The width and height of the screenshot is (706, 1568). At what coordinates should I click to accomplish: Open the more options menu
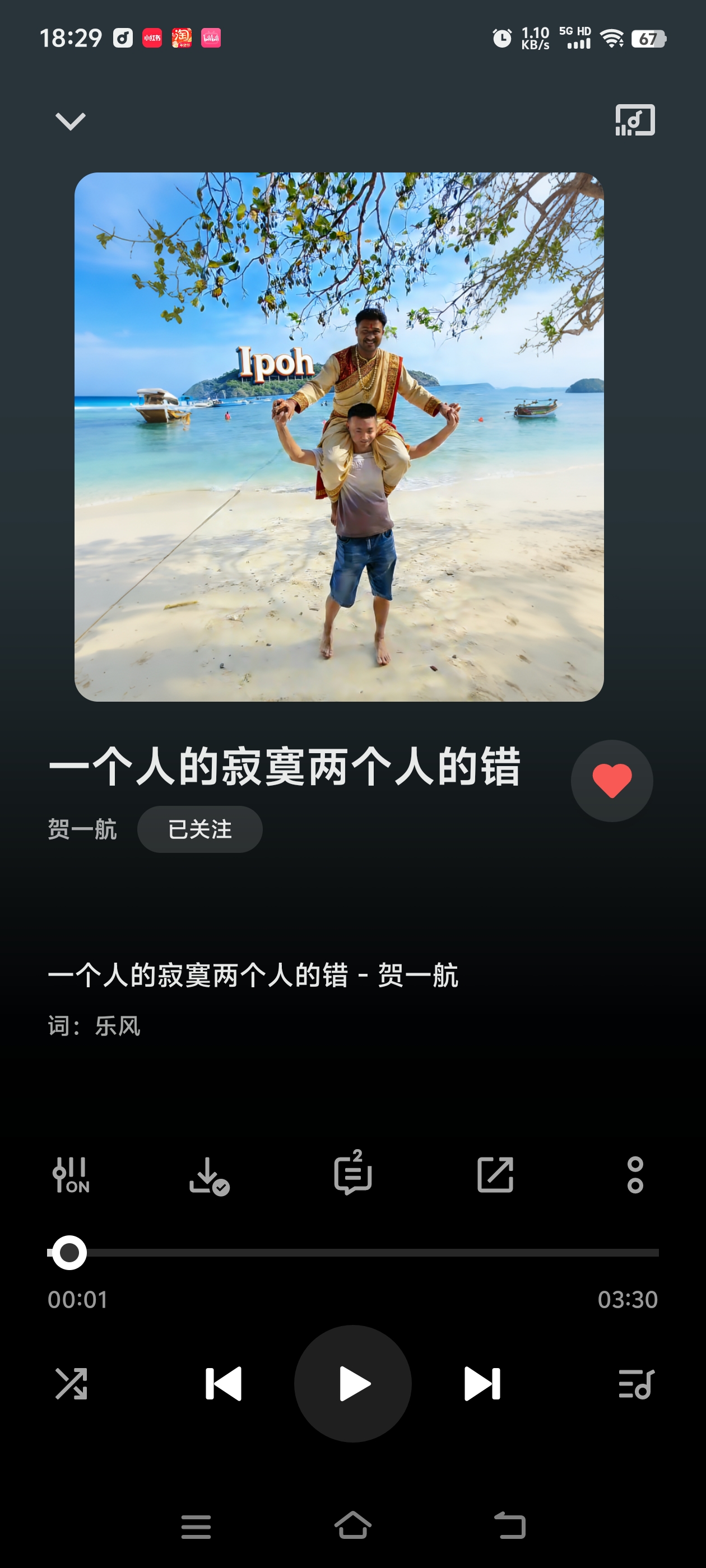coord(635,1174)
